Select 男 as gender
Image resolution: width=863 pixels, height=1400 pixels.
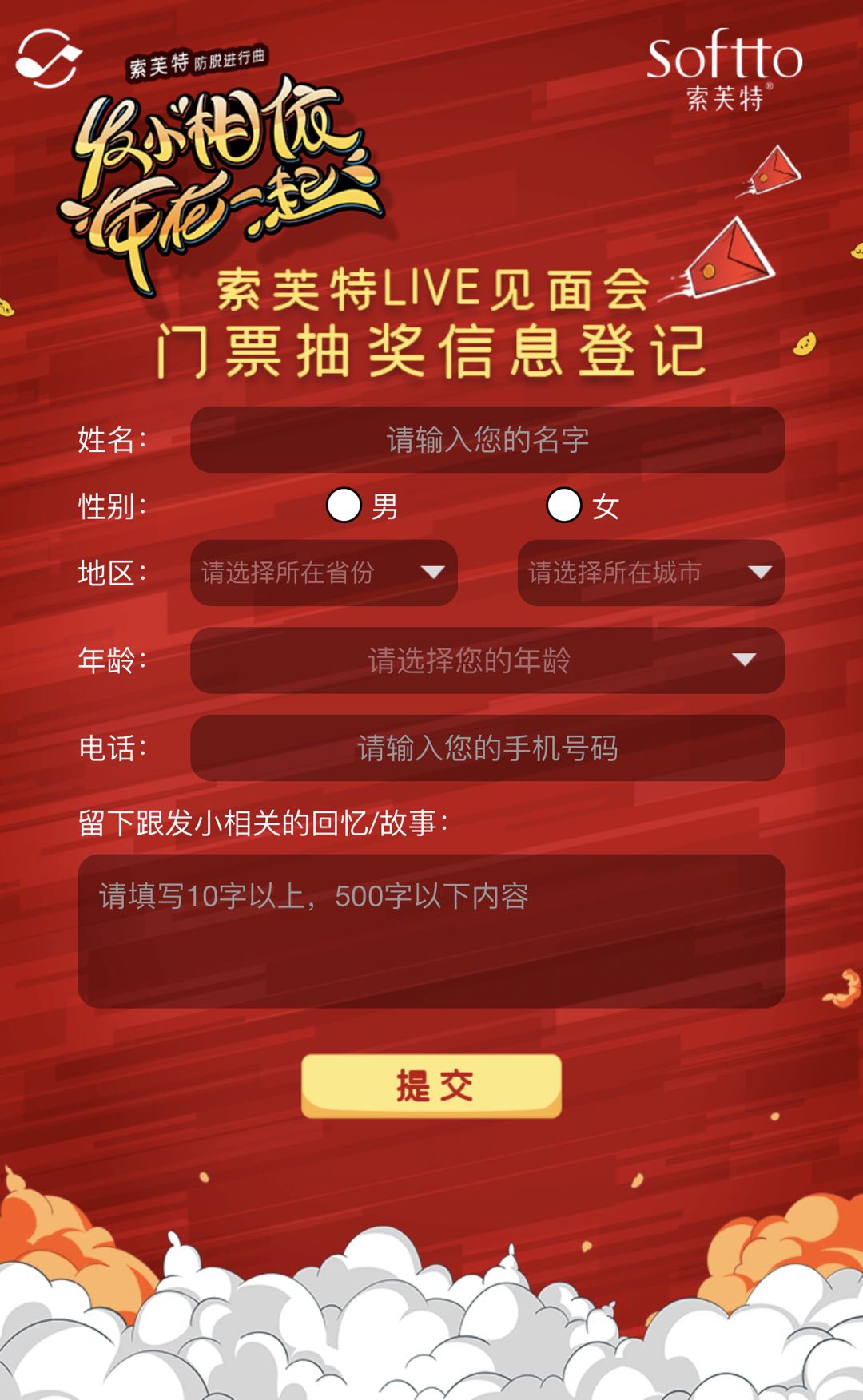pos(344,506)
